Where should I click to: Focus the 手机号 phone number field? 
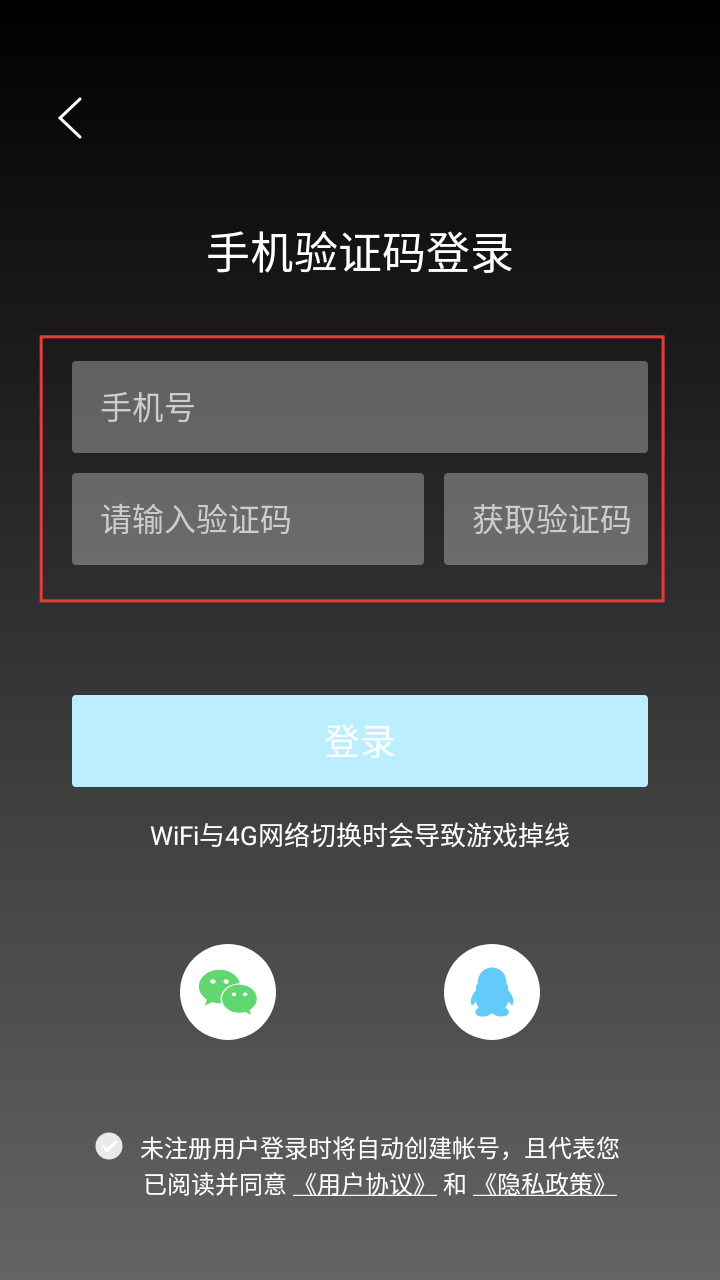[x=360, y=407]
